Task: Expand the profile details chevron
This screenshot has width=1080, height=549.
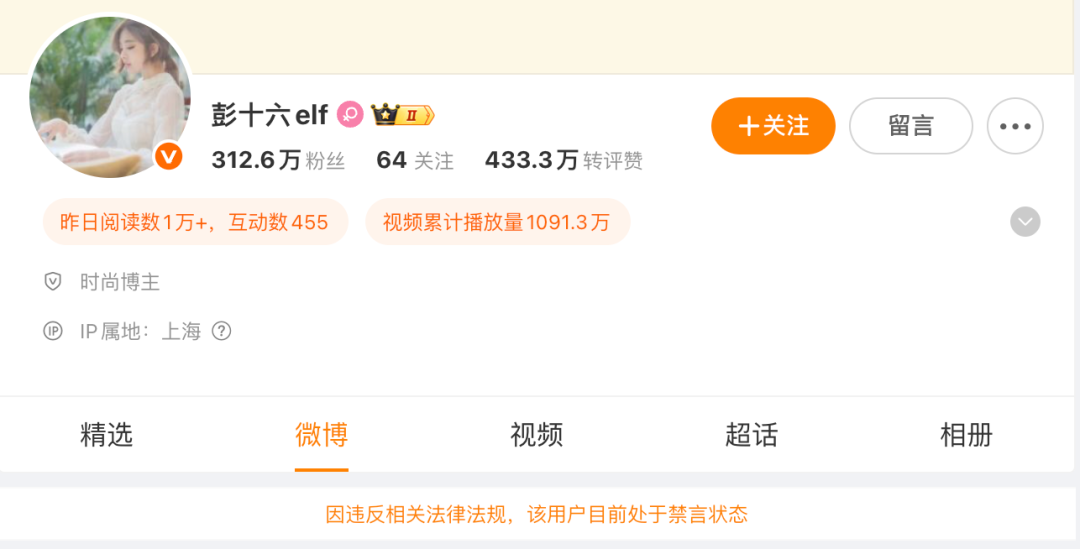Action: (1025, 221)
